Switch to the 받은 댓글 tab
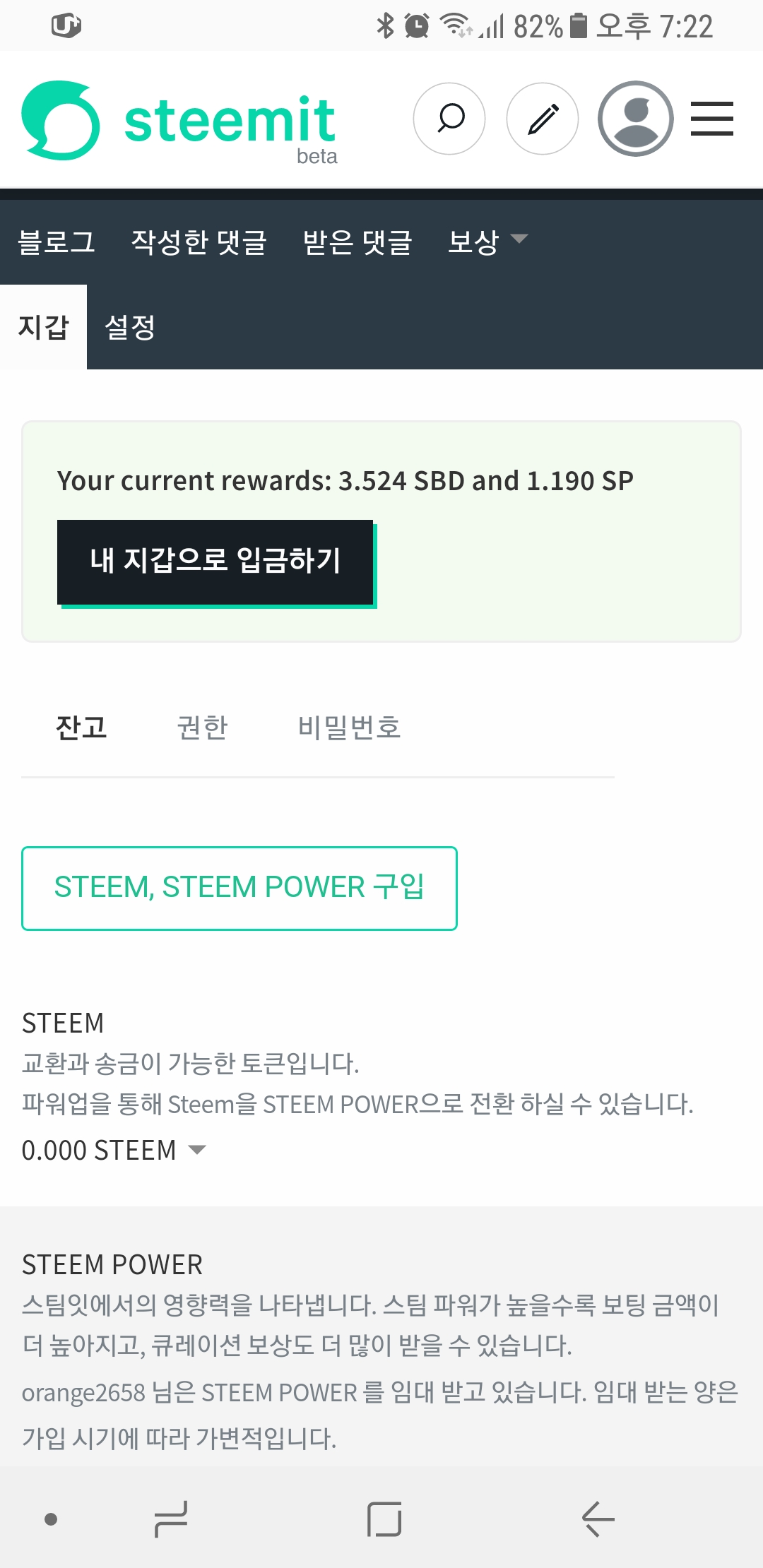 (357, 242)
